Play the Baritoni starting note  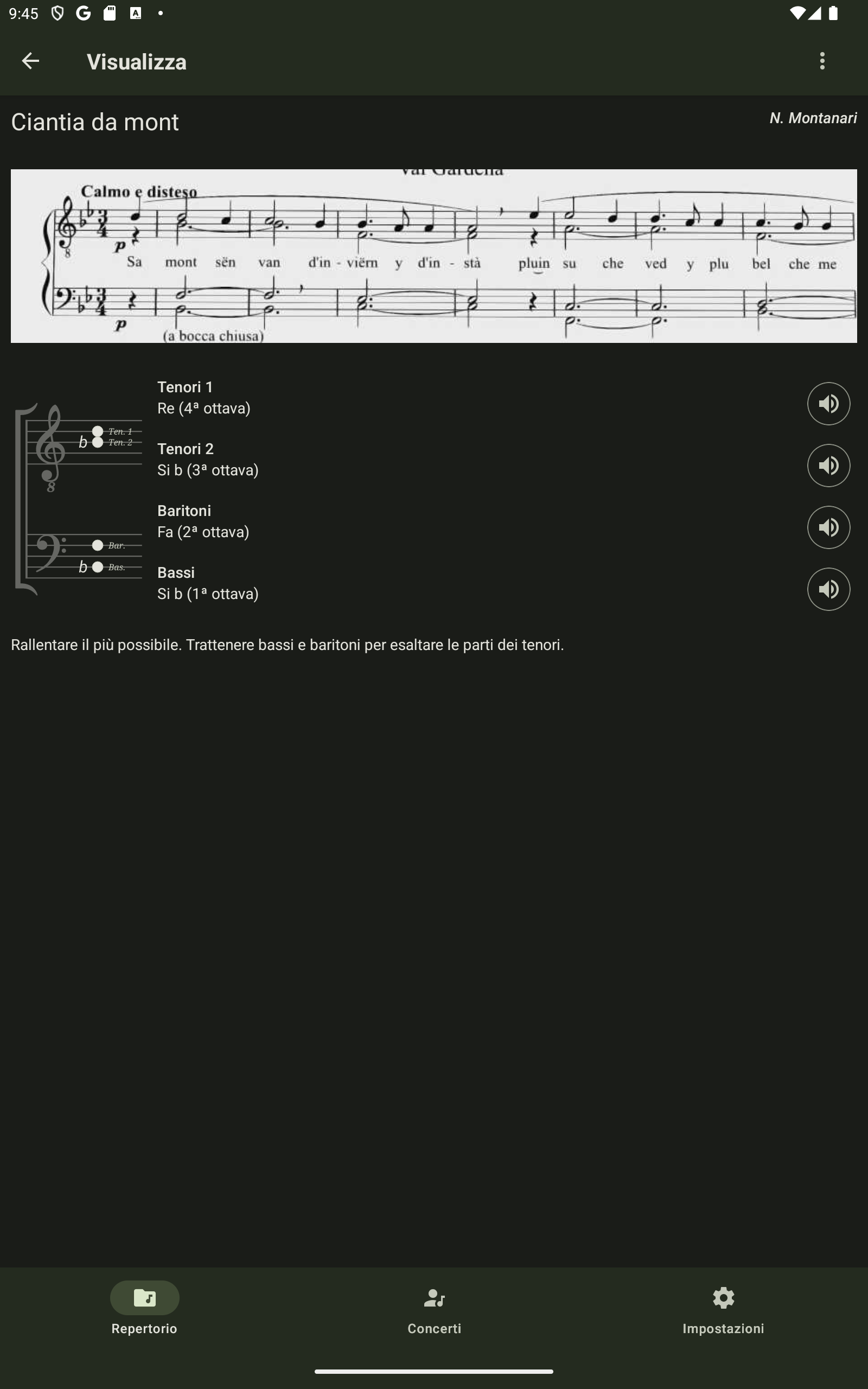(x=828, y=527)
